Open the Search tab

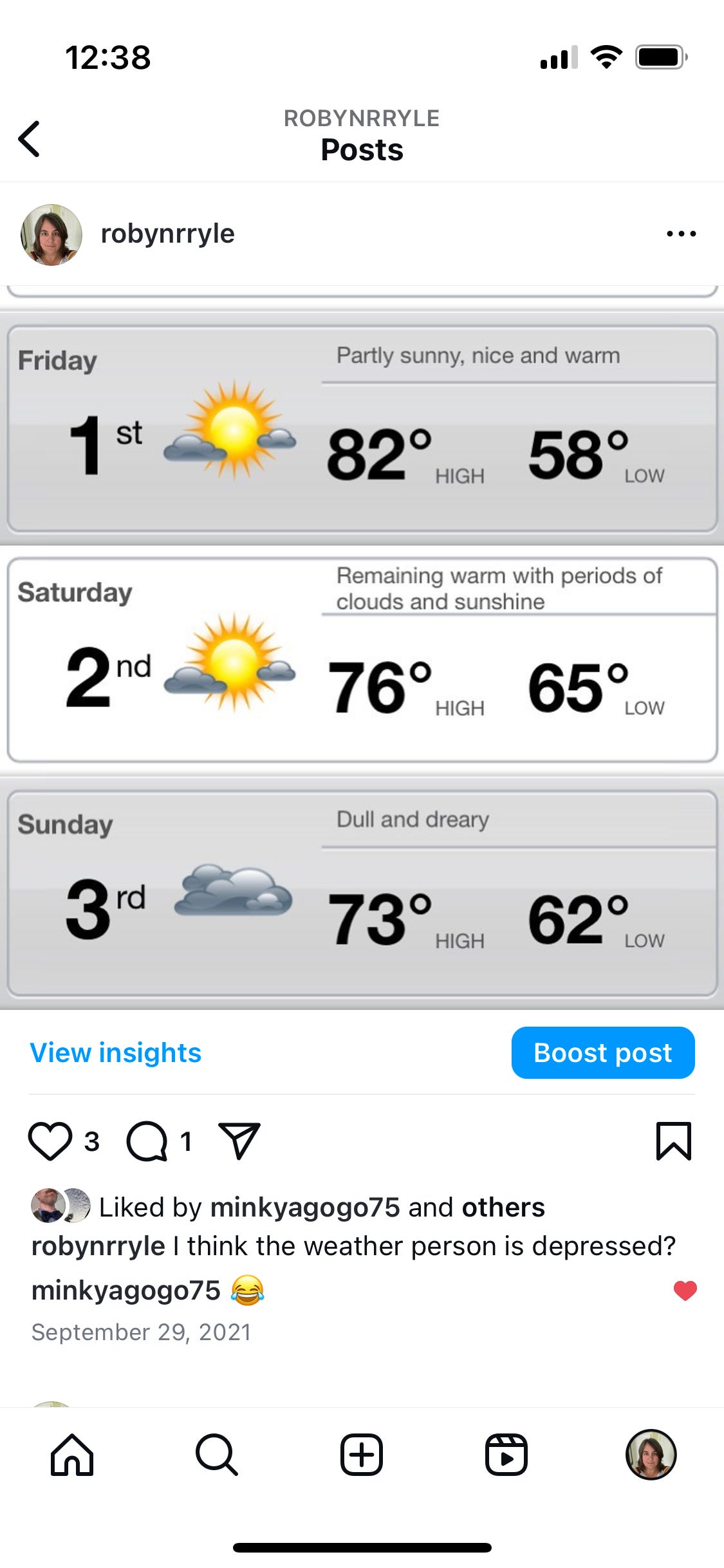click(x=217, y=1455)
